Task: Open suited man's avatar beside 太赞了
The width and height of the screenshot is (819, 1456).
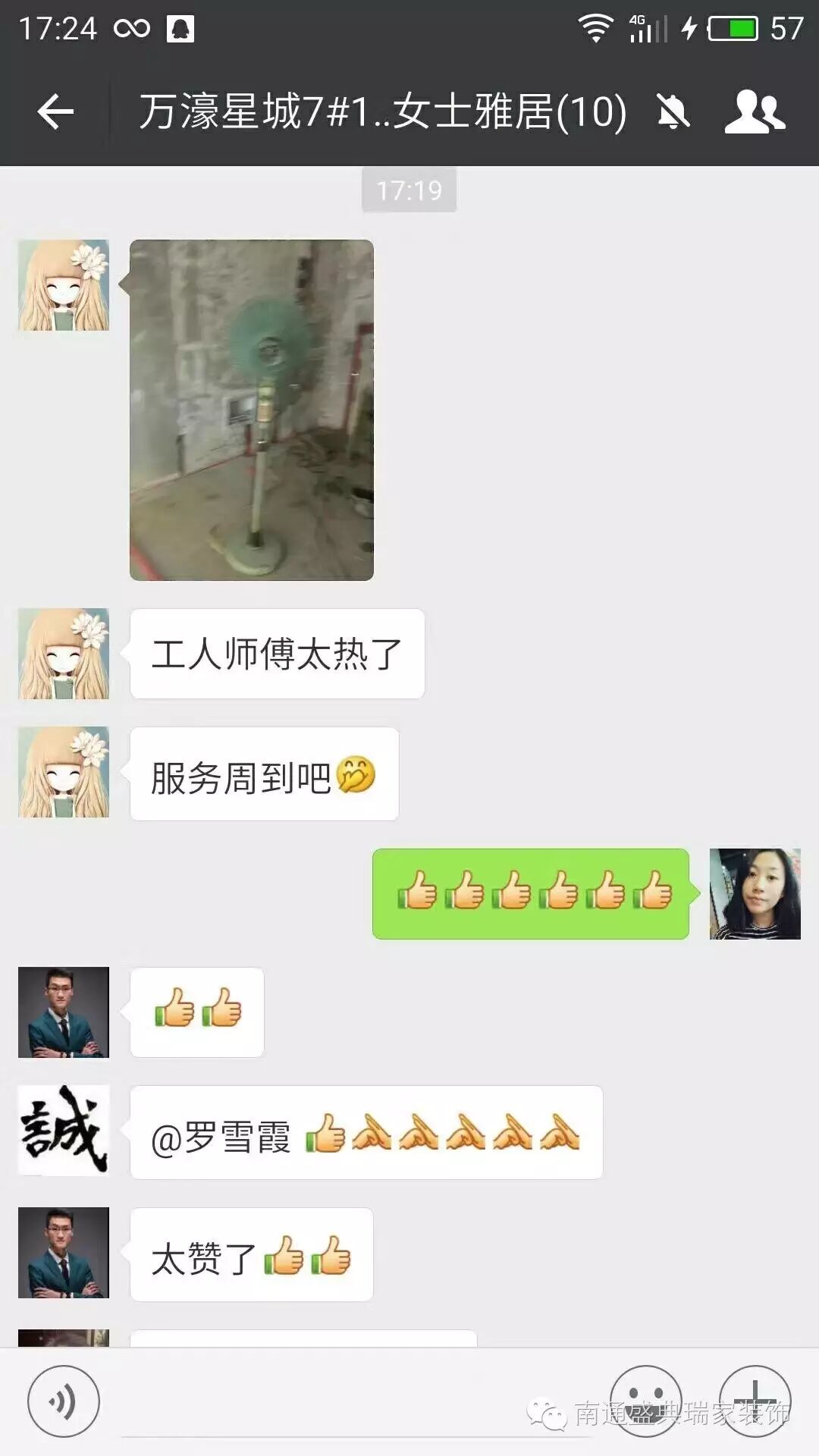Action: (x=64, y=1253)
